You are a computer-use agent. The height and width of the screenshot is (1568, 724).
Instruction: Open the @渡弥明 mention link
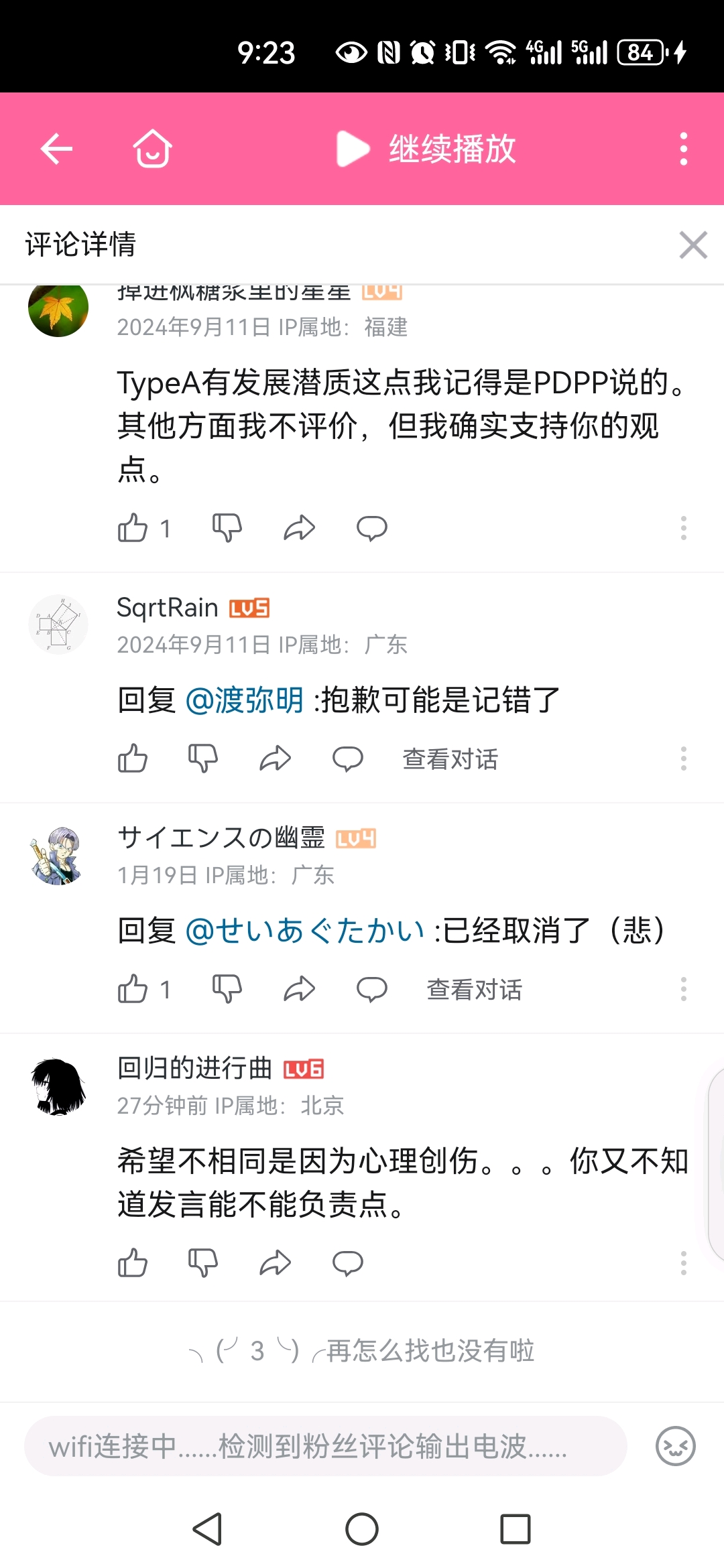point(244,700)
